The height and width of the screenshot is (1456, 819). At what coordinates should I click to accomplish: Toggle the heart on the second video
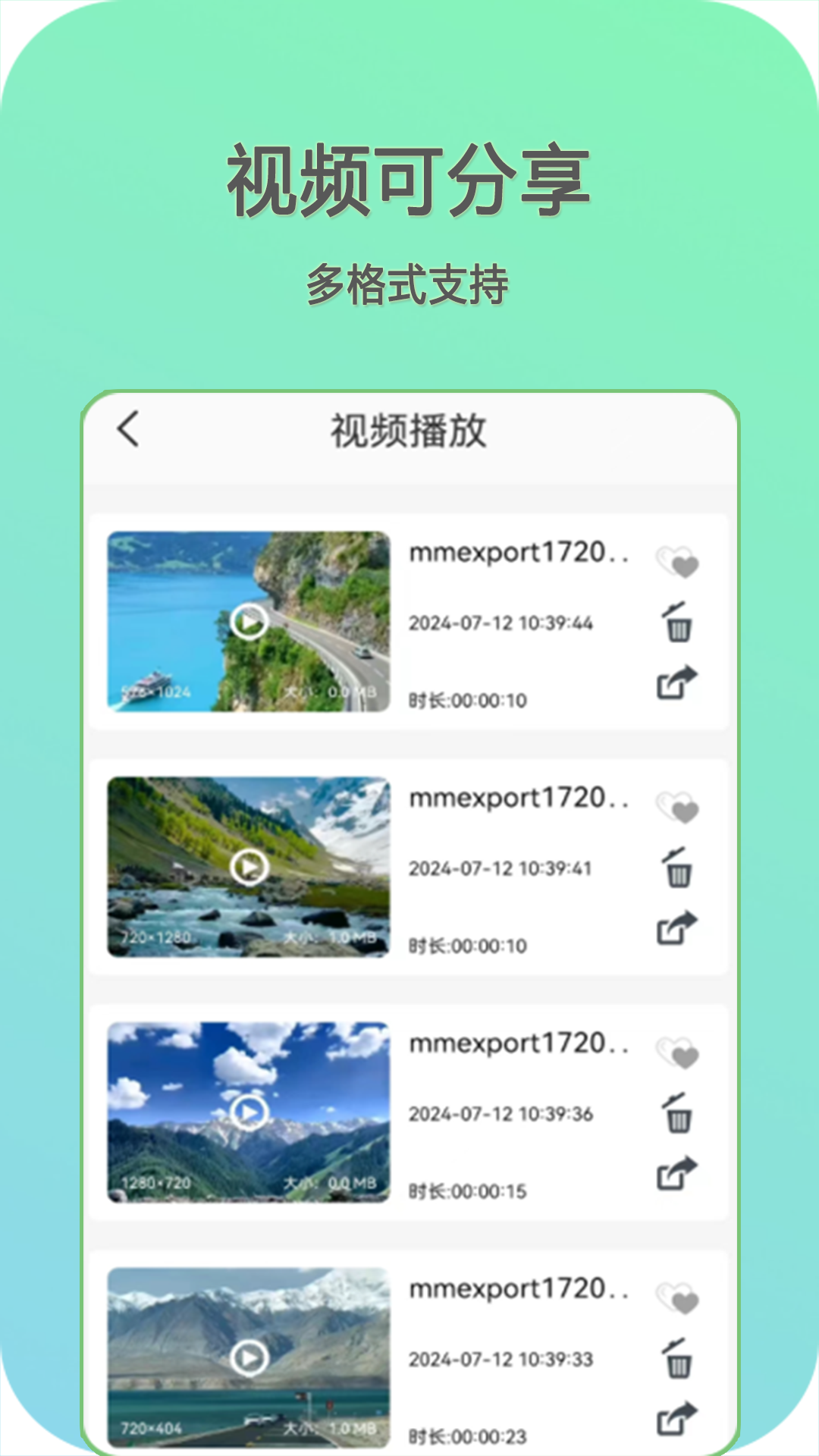pyautogui.click(x=677, y=806)
